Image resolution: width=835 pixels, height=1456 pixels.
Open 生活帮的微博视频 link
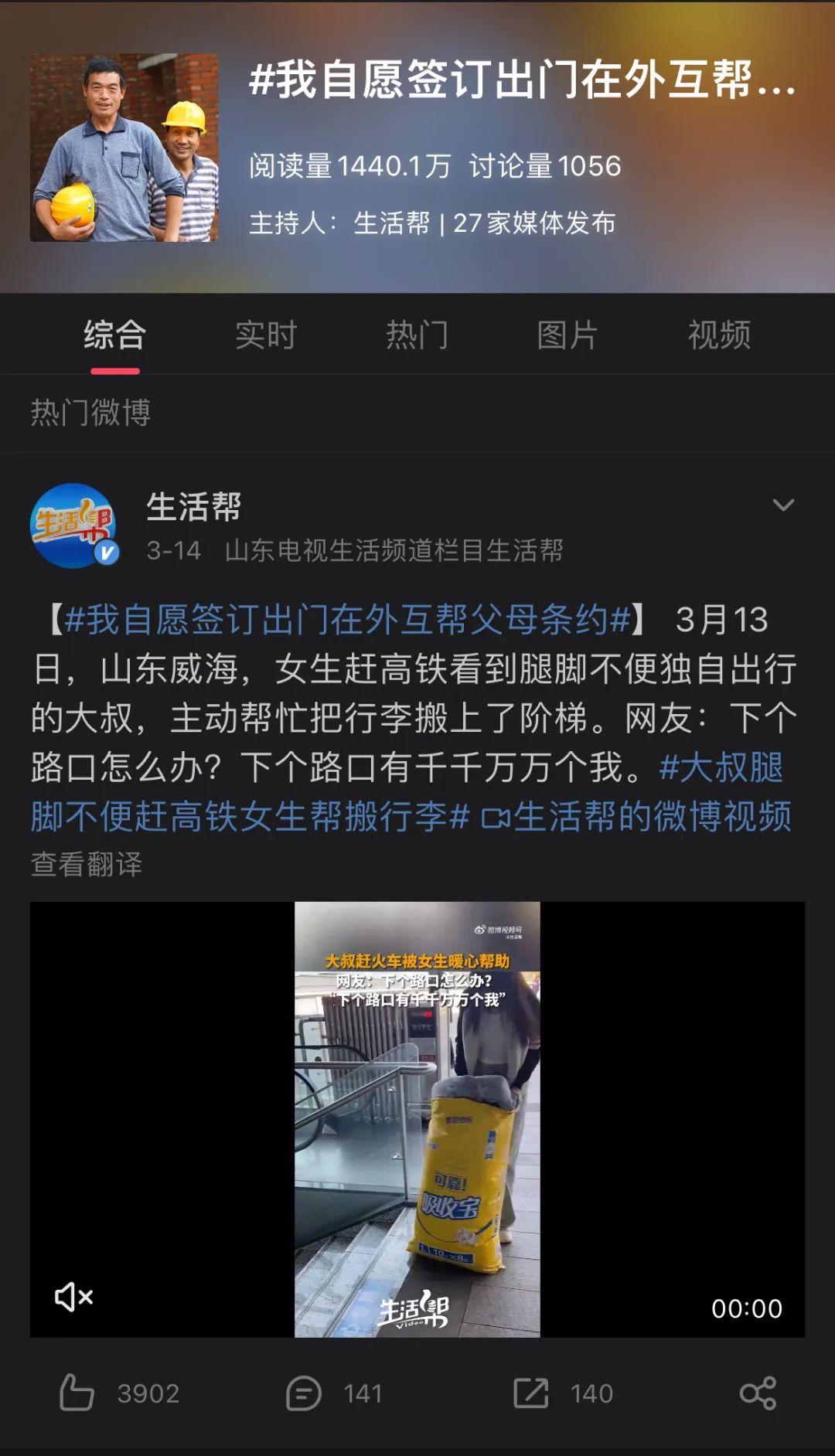click(636, 817)
